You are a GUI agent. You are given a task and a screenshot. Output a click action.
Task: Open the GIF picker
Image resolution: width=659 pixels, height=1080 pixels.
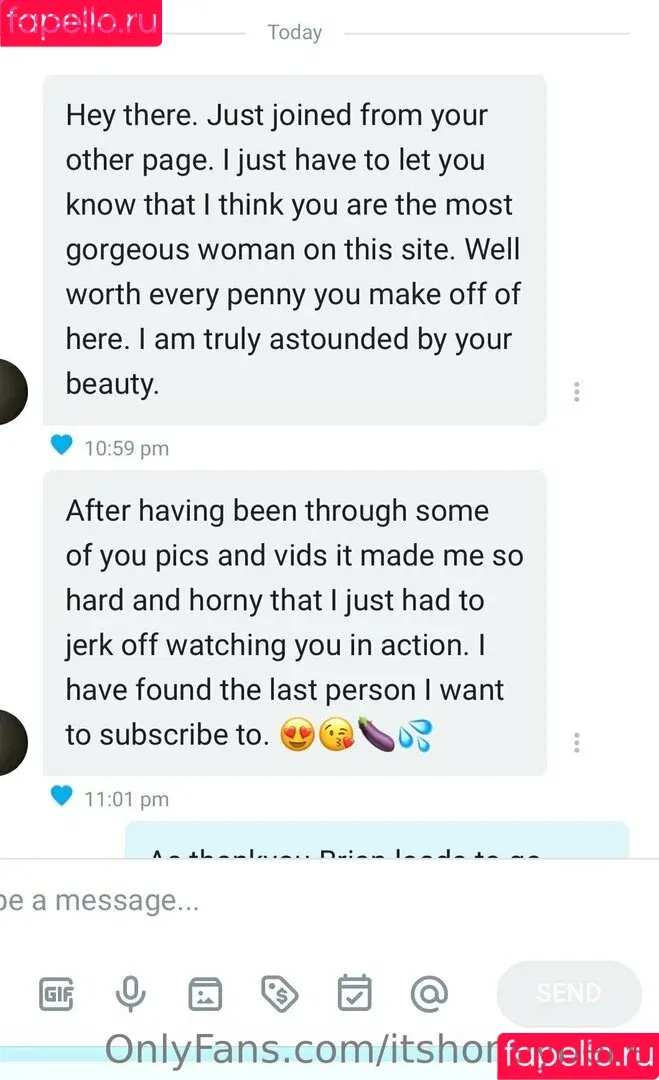(56, 994)
